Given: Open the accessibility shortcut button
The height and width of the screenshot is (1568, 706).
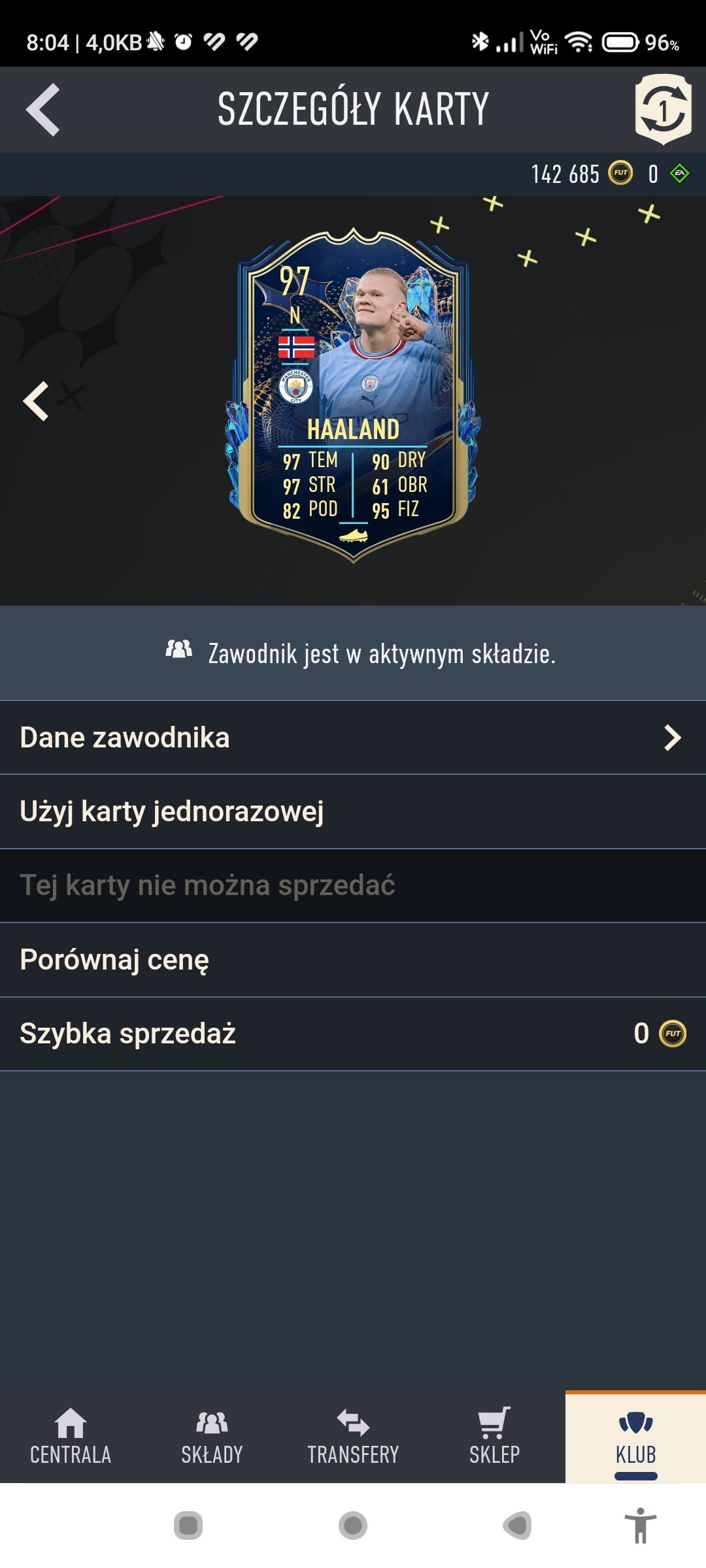Looking at the screenshot, I should [640, 1526].
